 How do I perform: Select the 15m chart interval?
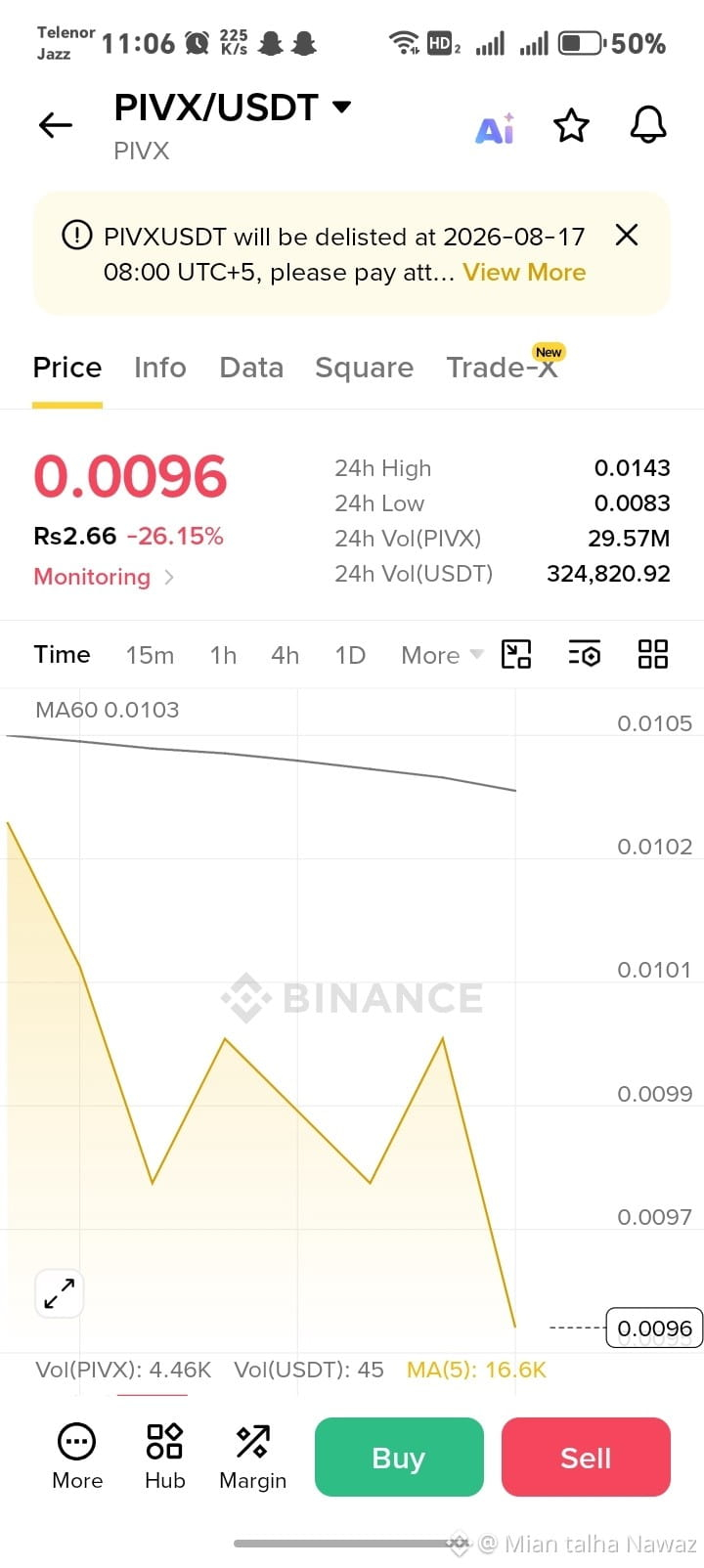click(x=150, y=655)
